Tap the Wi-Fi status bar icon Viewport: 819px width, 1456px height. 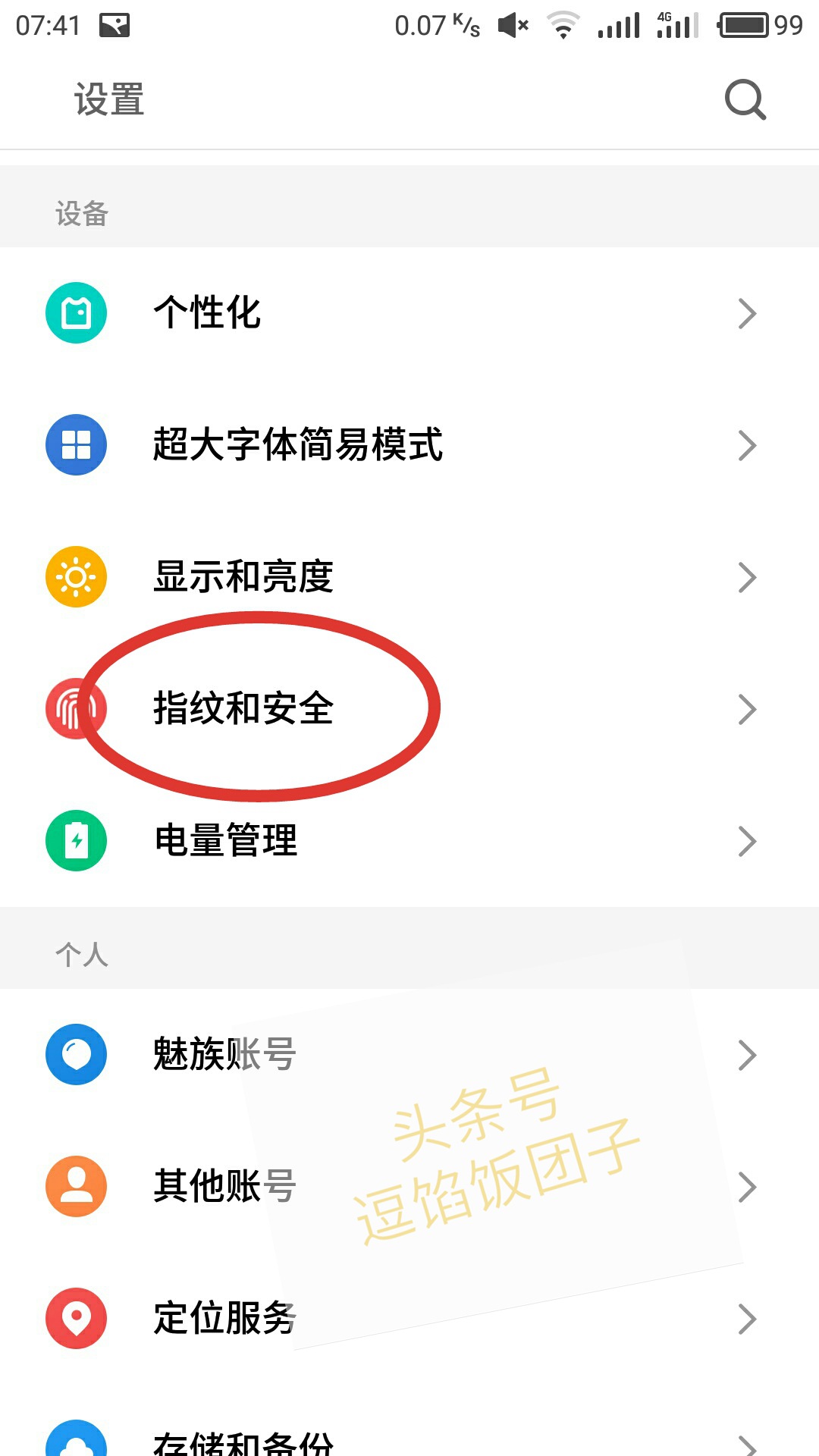coord(562,25)
